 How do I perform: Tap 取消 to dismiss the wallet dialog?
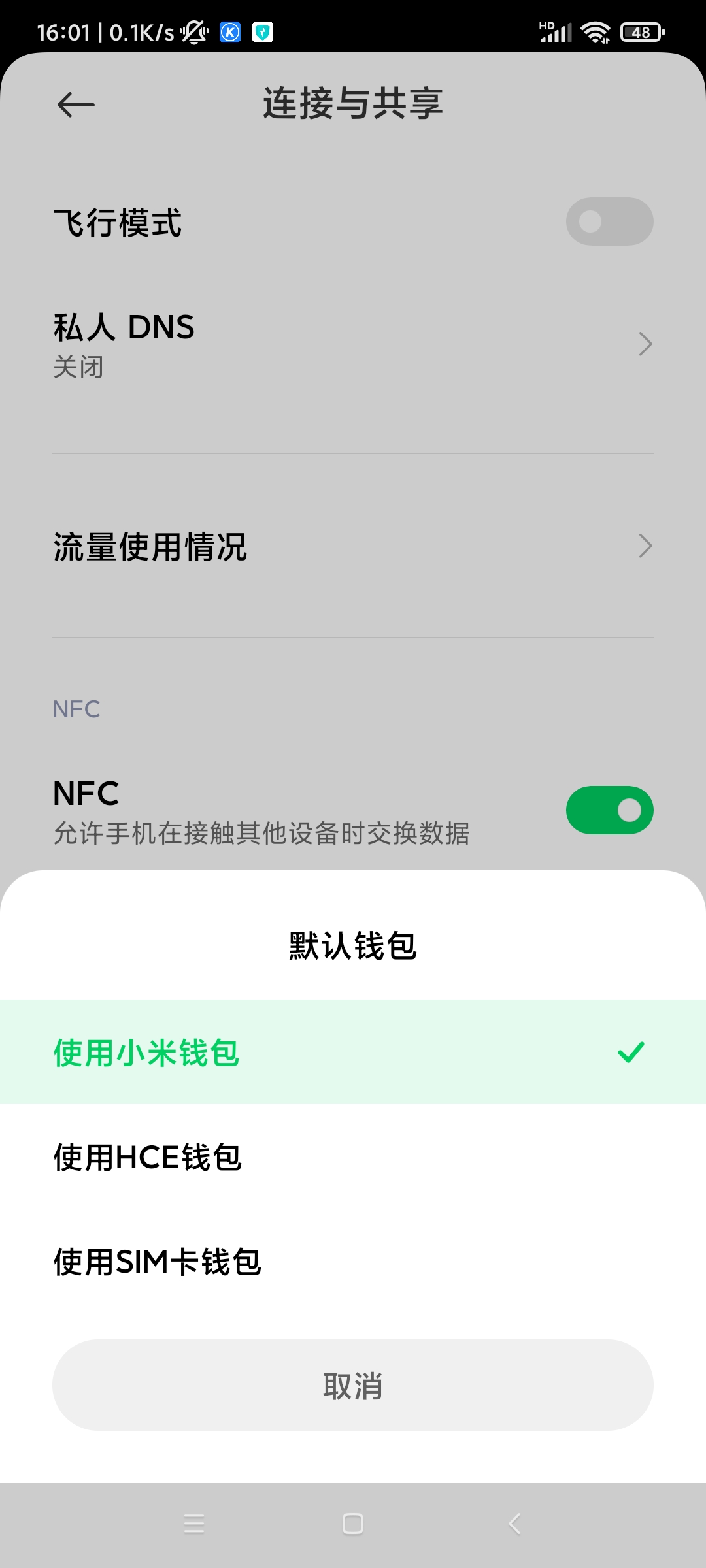(353, 1385)
